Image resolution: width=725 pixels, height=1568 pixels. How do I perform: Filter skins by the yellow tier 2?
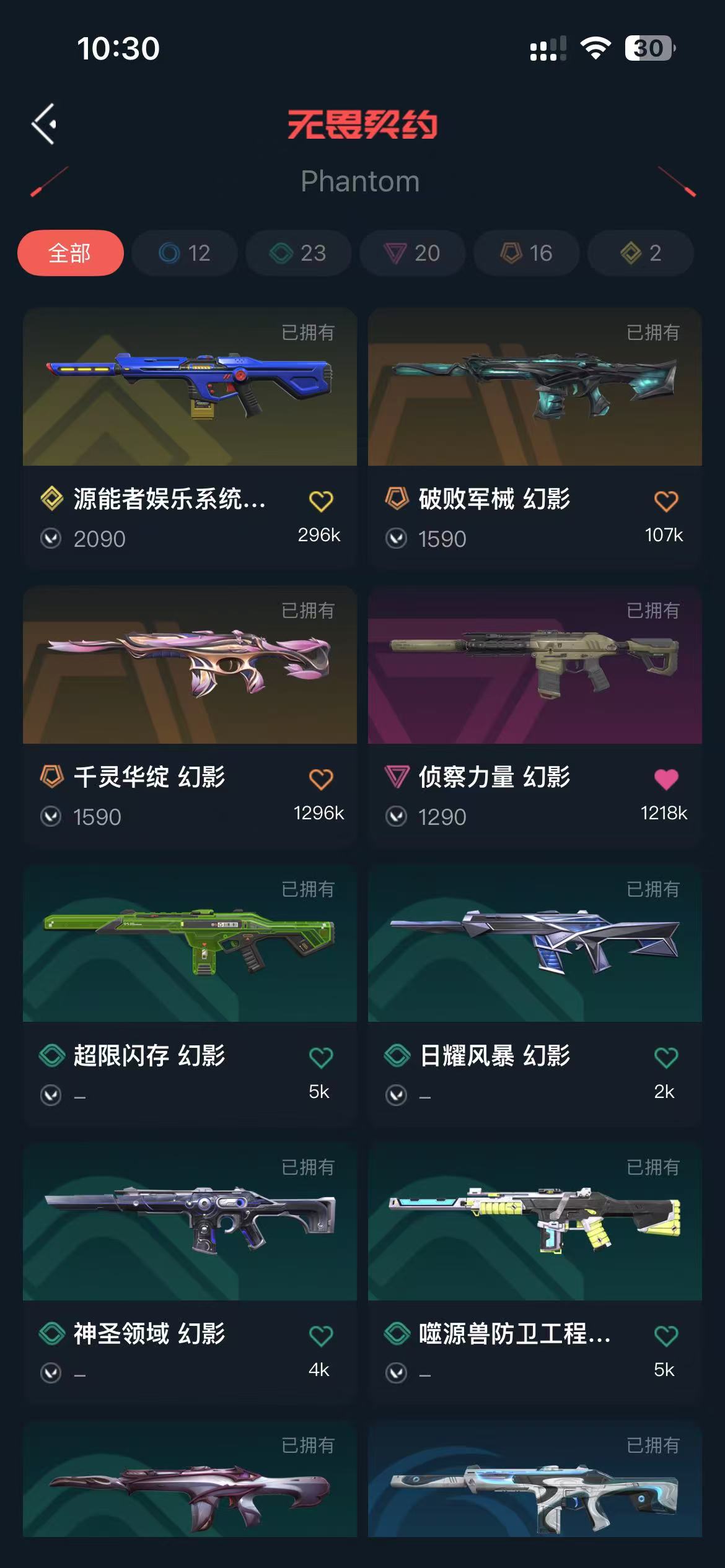click(x=640, y=253)
